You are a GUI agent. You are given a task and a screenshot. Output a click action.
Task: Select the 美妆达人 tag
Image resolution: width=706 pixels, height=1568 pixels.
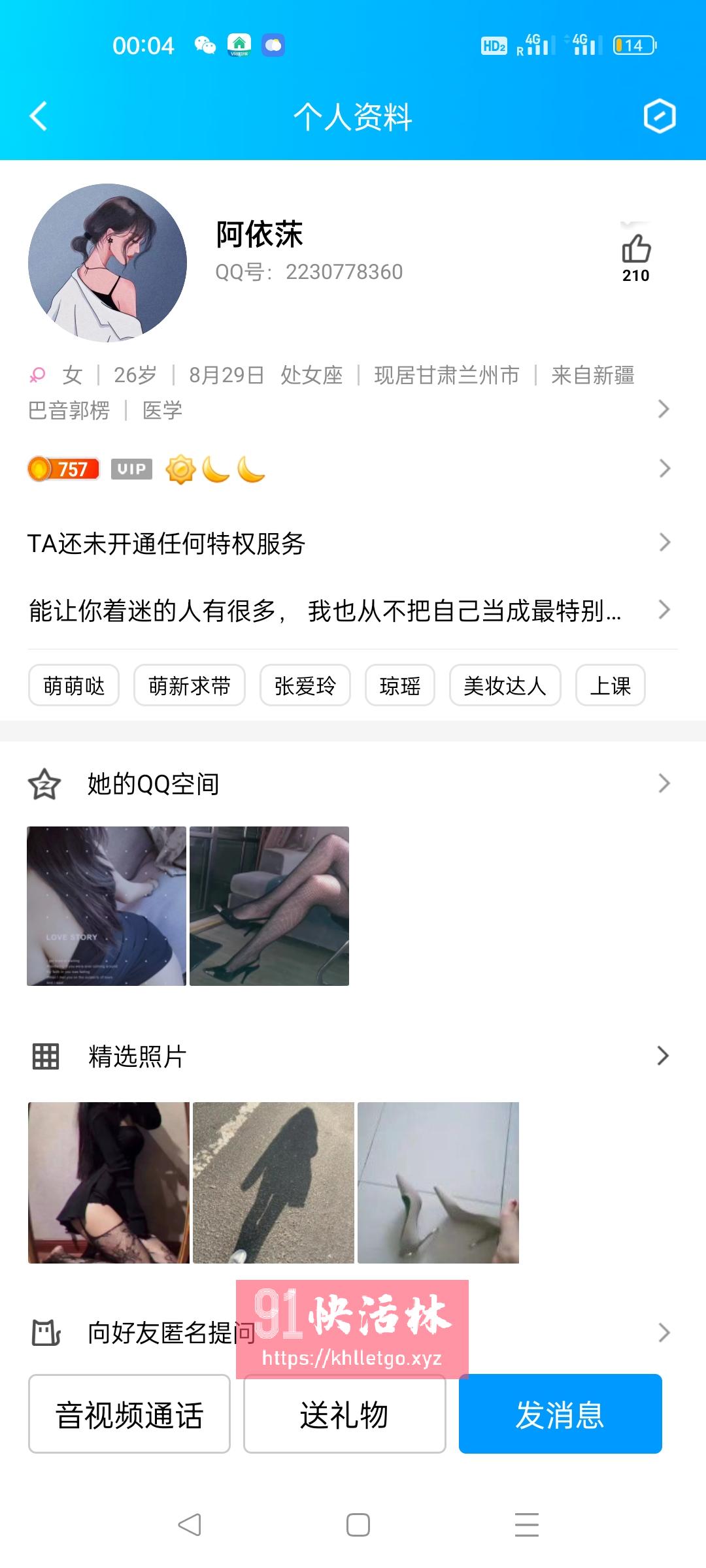(504, 685)
